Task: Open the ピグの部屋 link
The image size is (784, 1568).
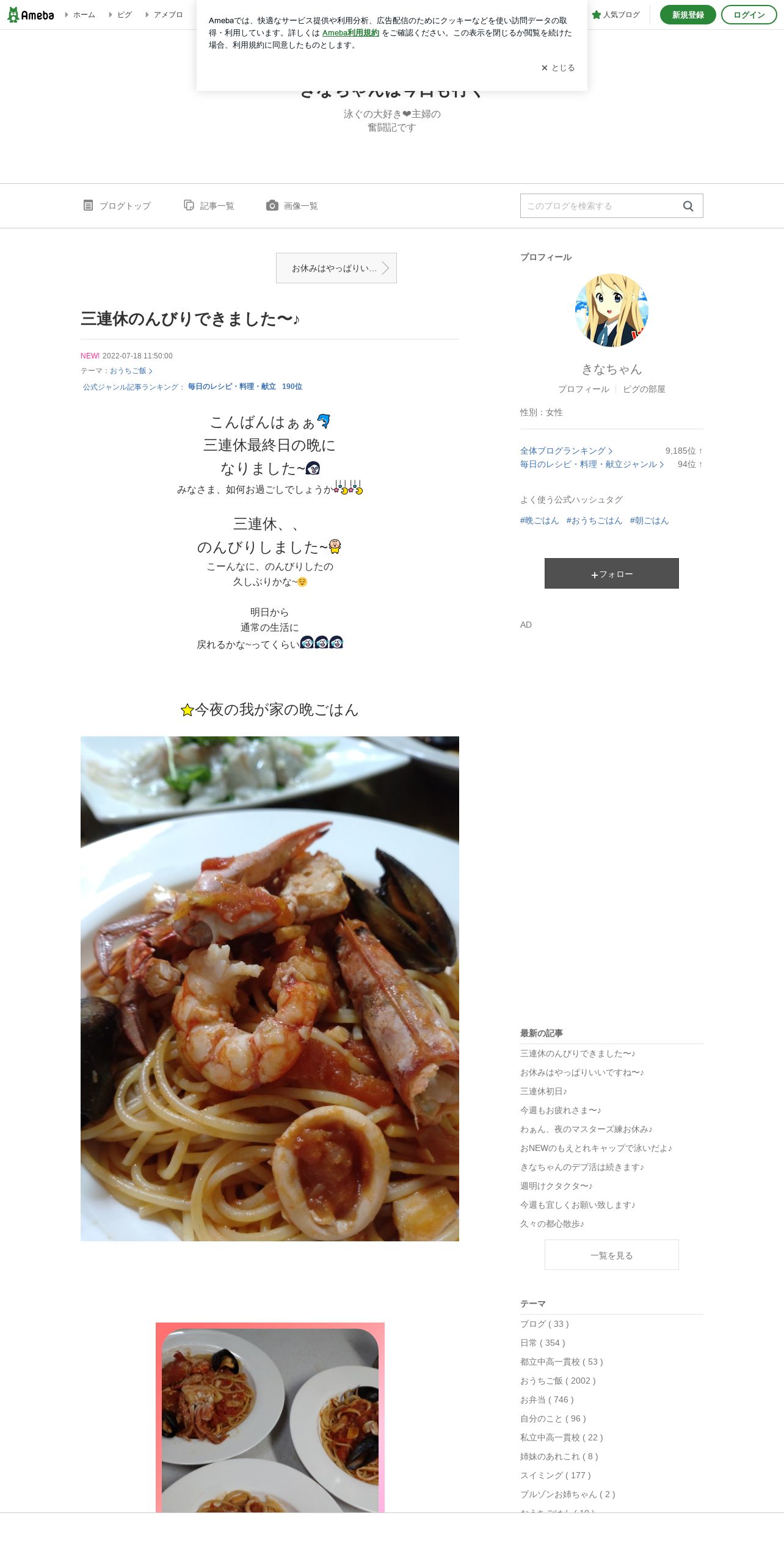Action: click(644, 389)
